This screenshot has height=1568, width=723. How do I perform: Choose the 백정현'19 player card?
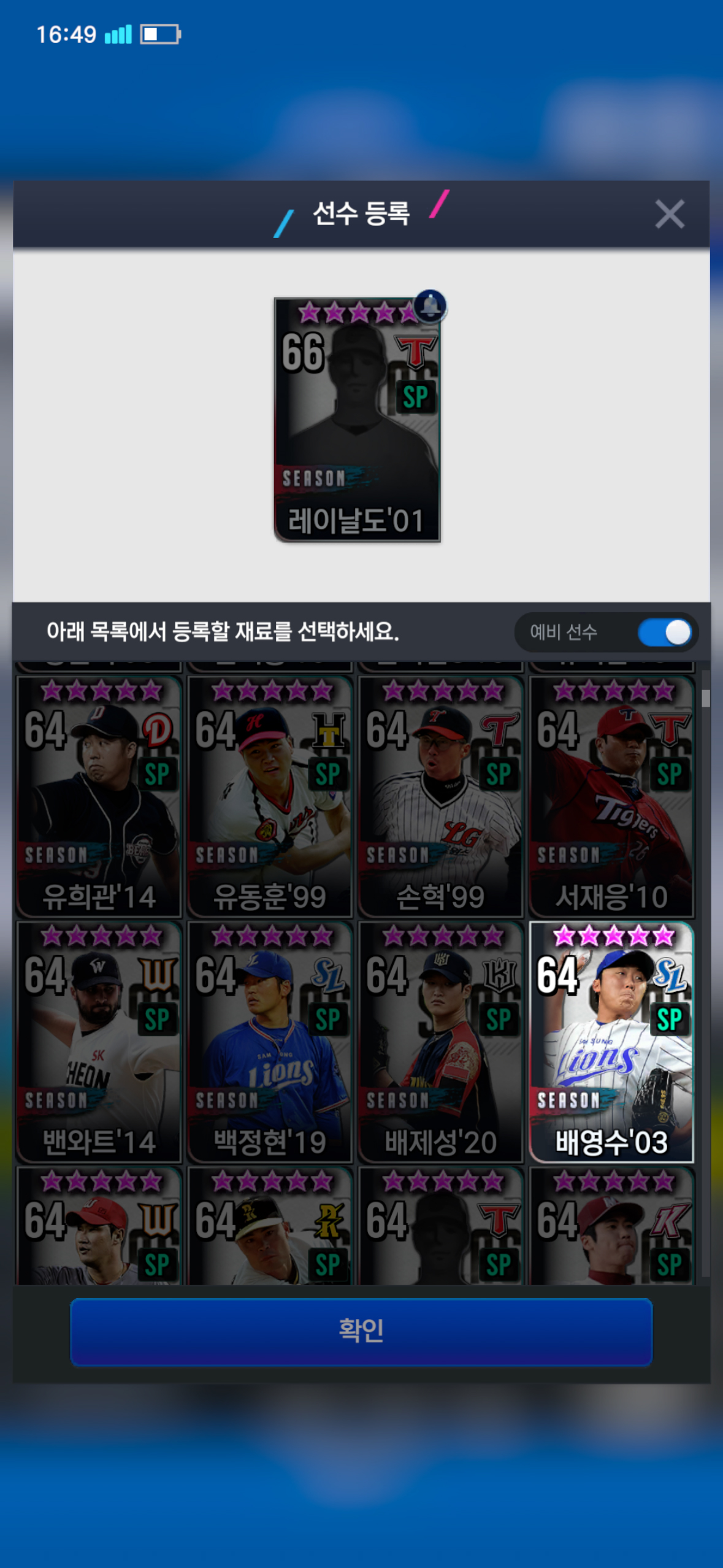coord(270,1042)
